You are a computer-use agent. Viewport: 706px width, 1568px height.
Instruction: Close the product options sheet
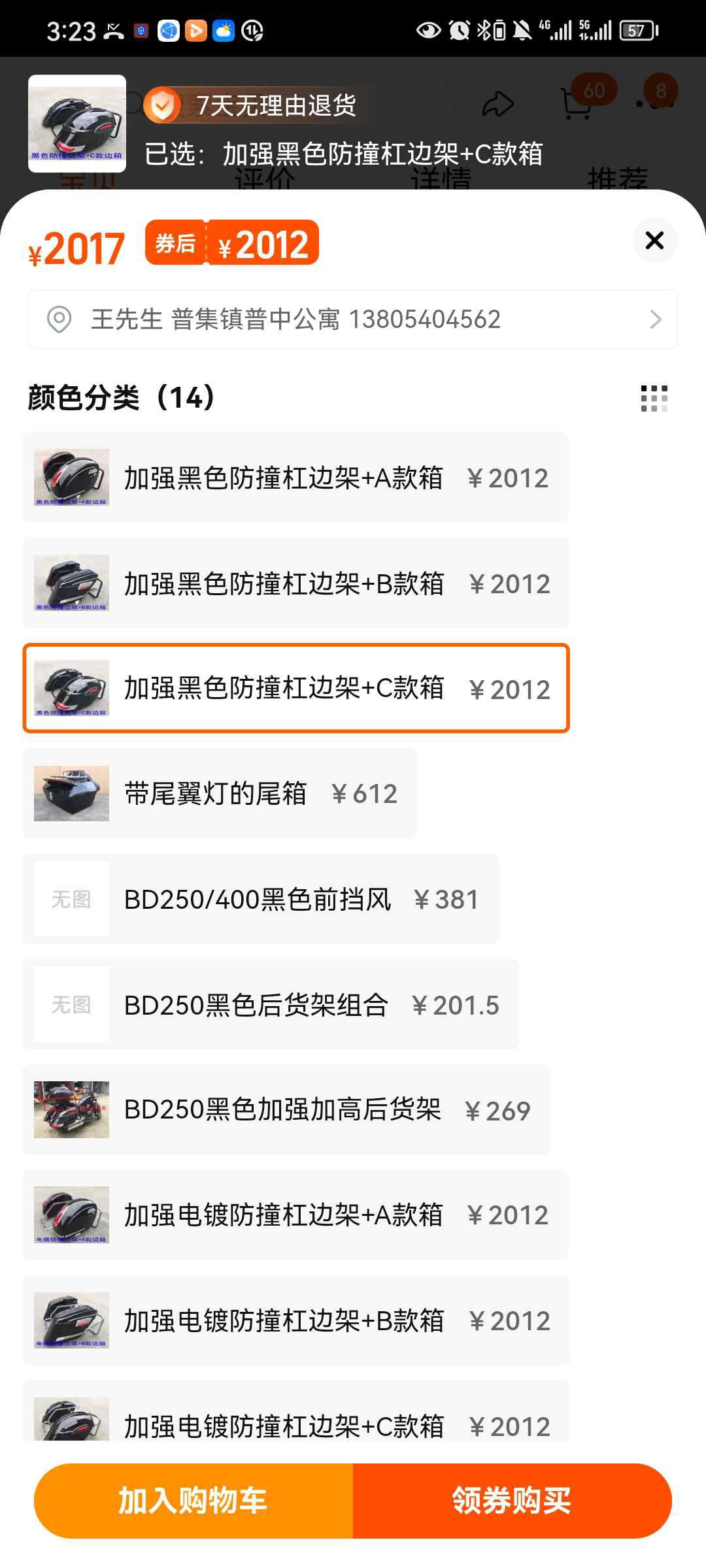[654, 240]
